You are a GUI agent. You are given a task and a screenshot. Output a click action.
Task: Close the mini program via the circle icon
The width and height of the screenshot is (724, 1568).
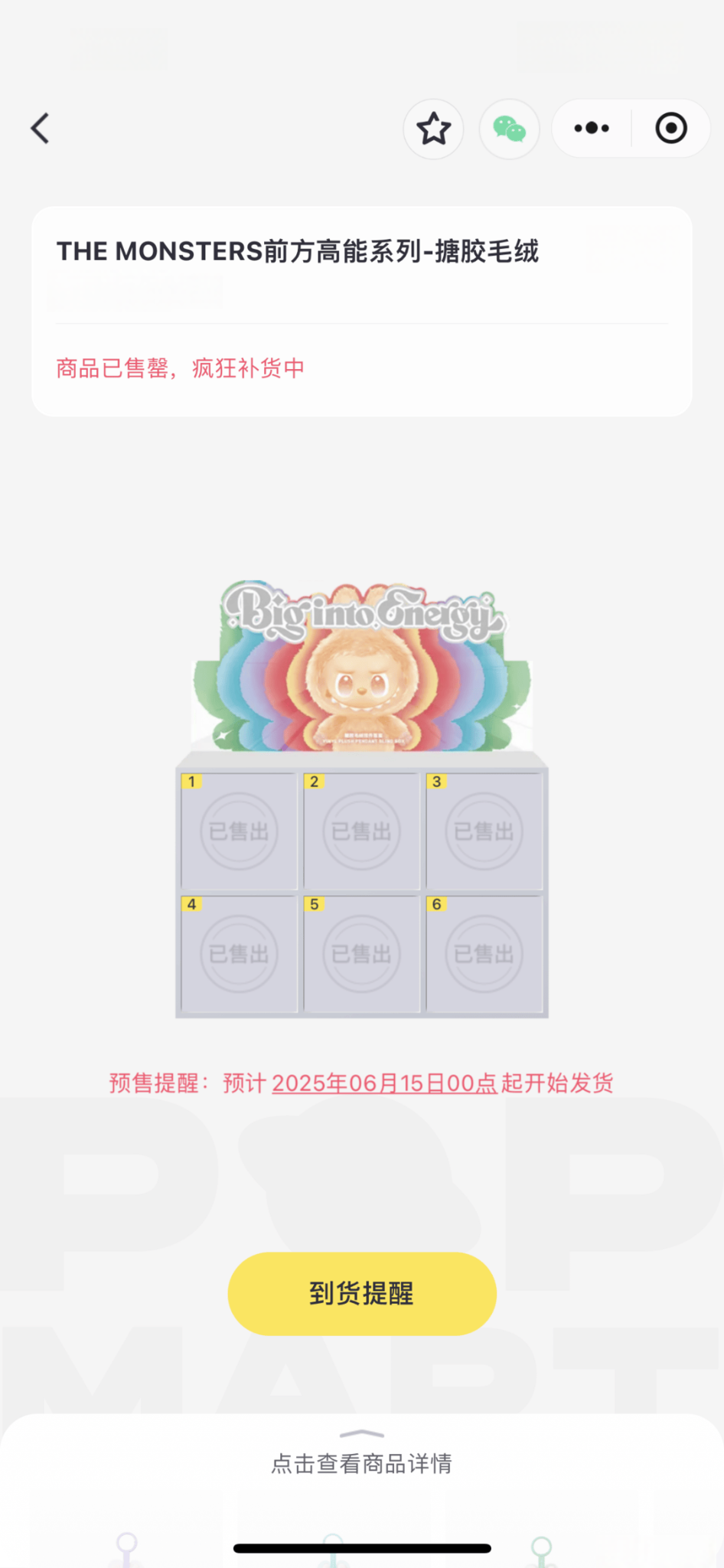point(671,128)
